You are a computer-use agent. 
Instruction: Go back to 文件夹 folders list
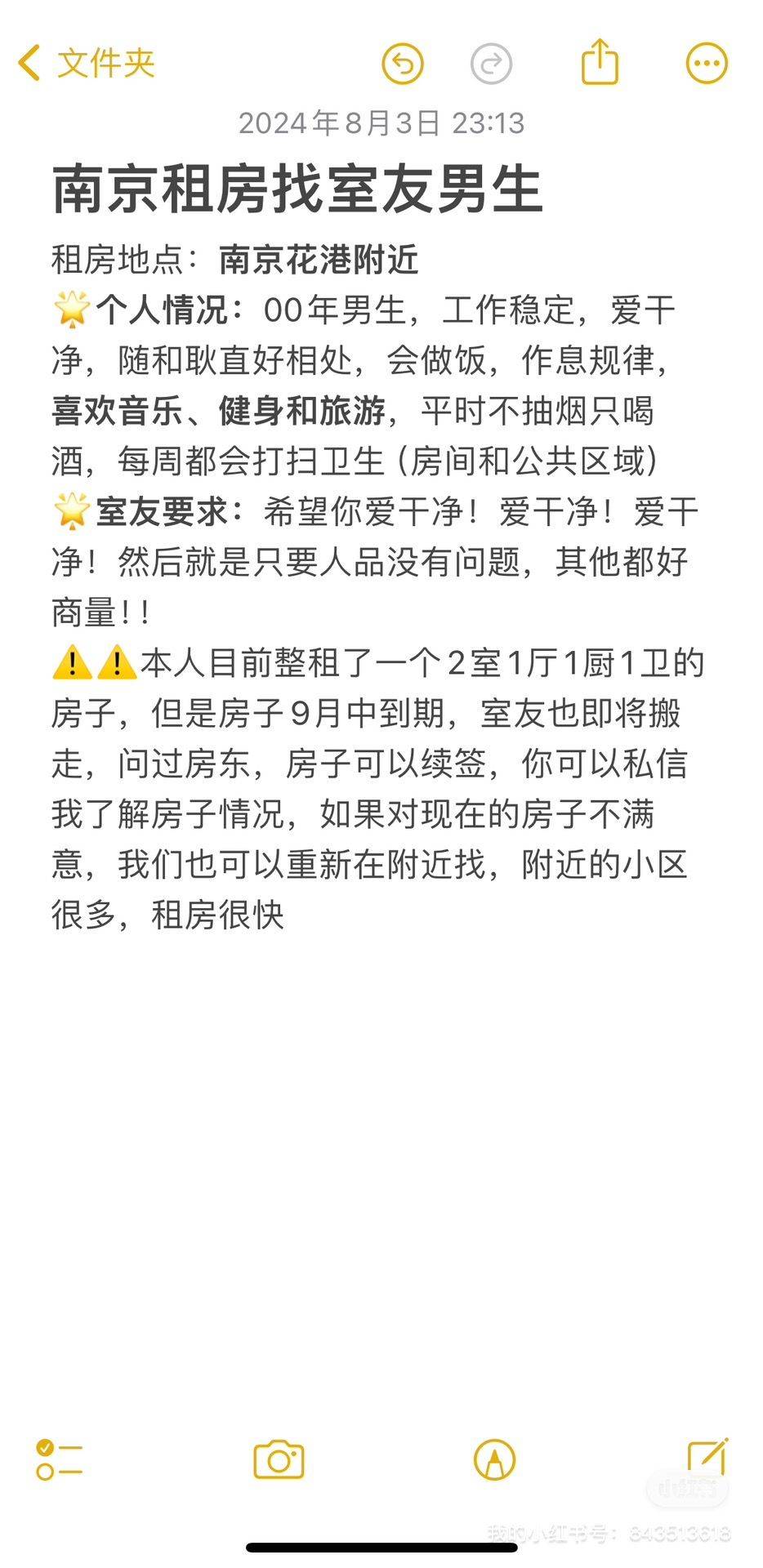tap(86, 63)
